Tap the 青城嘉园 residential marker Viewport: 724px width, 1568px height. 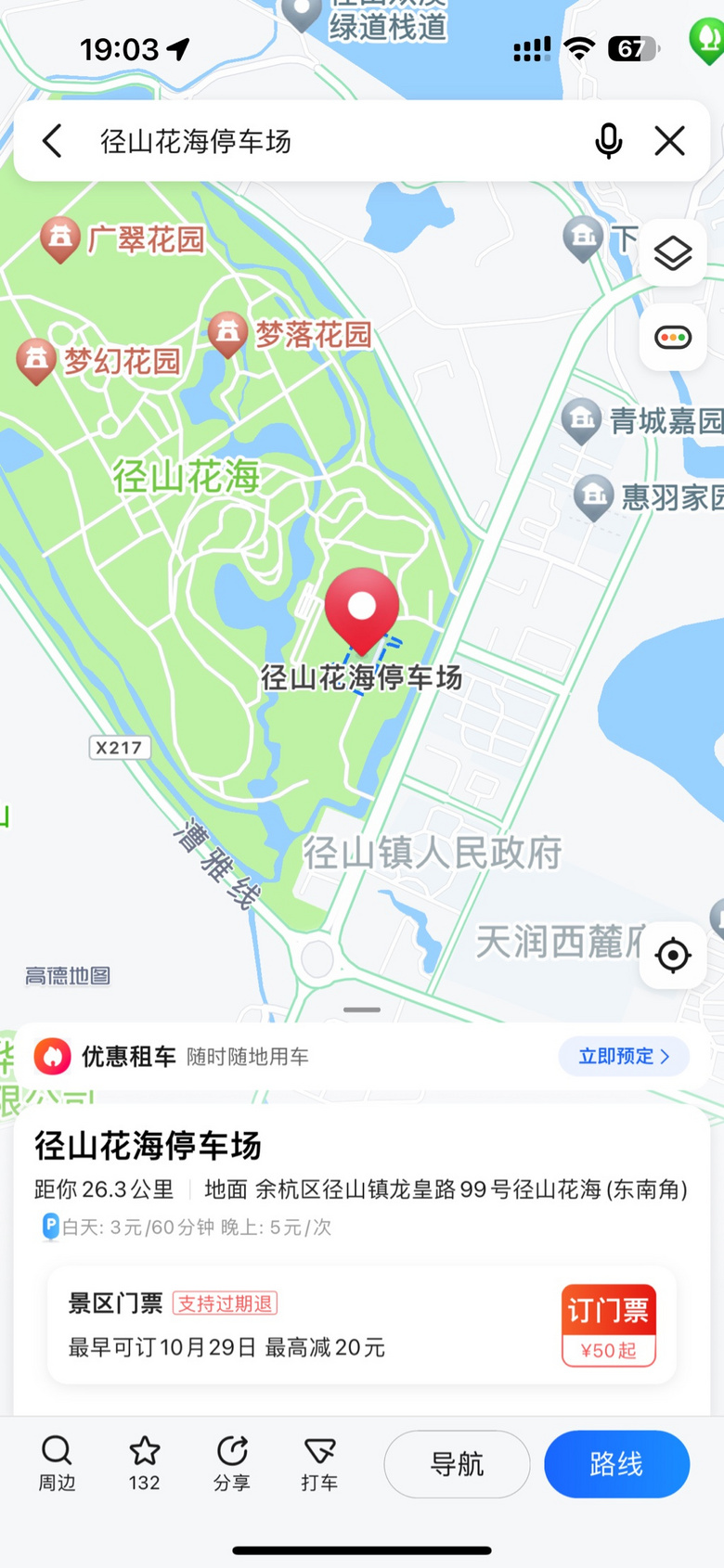(582, 420)
